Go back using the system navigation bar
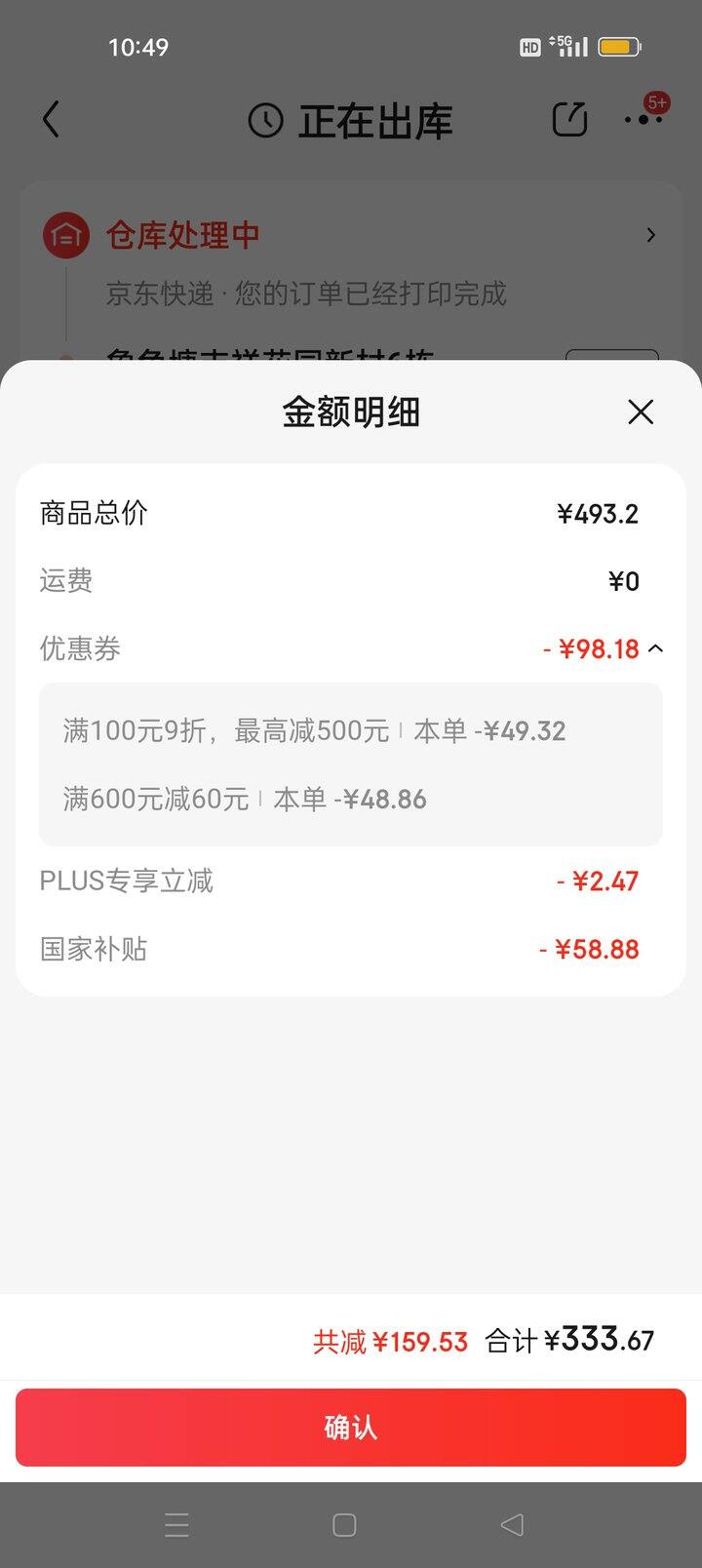Viewport: 702px width, 1568px height. click(512, 1525)
